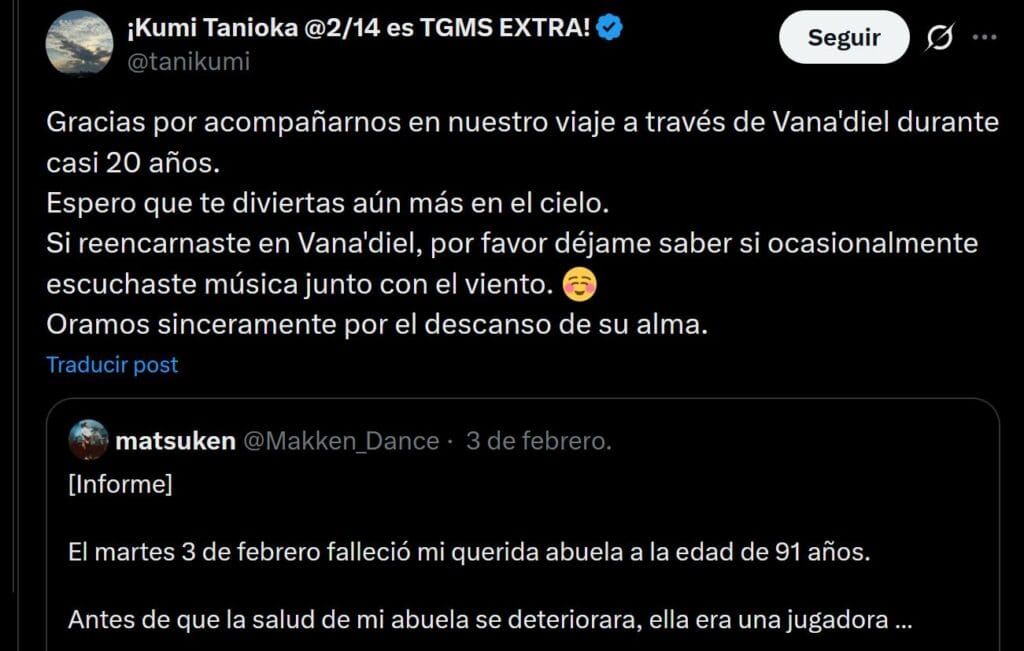Viewport: 1024px width, 651px height.
Task: Open the @tanikumi profile handle
Action: click(x=188, y=62)
